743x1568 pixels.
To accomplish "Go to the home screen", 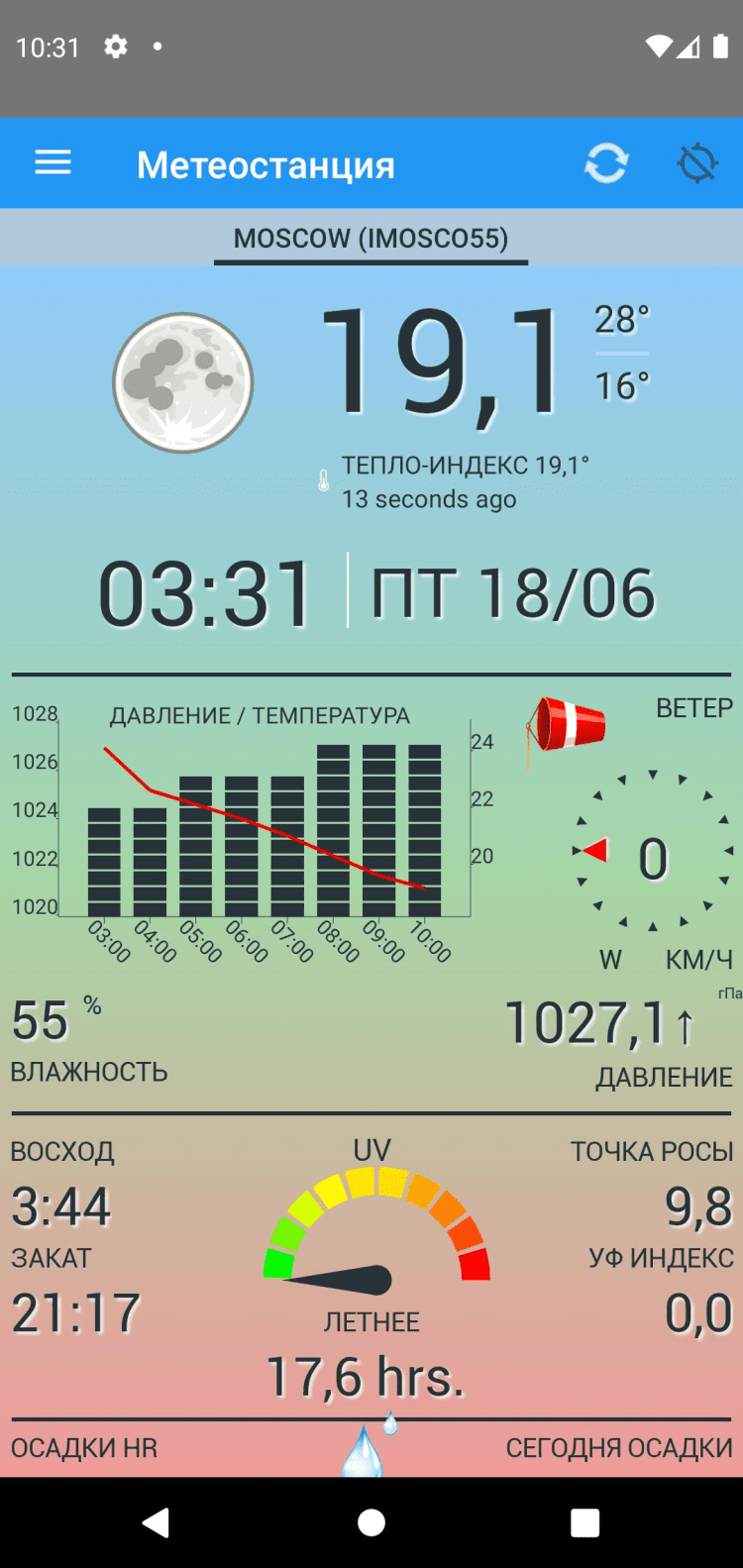I will tap(371, 1522).
